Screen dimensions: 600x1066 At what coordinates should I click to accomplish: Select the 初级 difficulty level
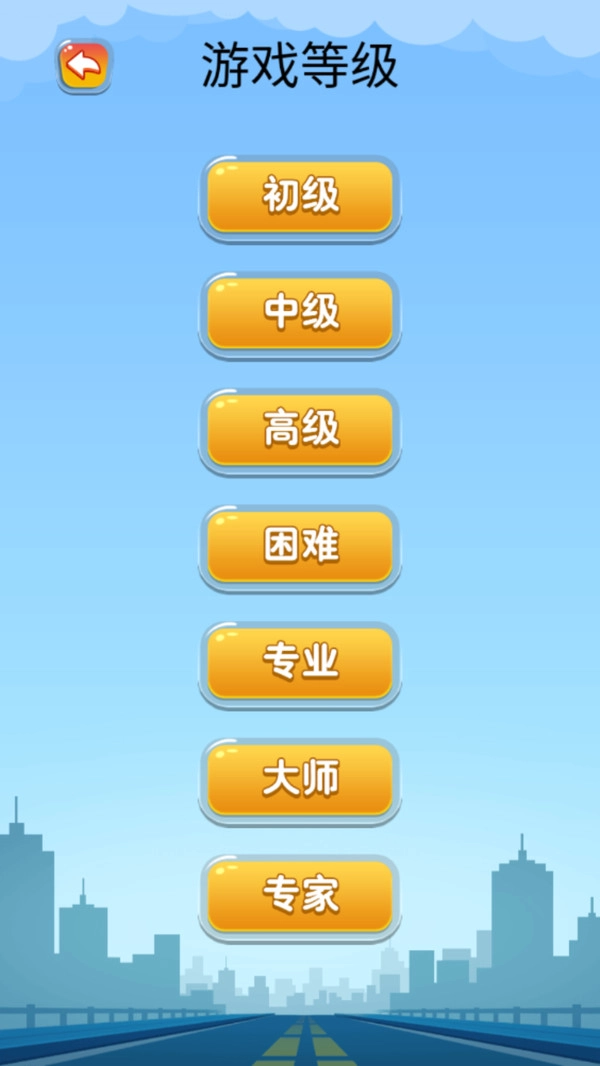300,197
